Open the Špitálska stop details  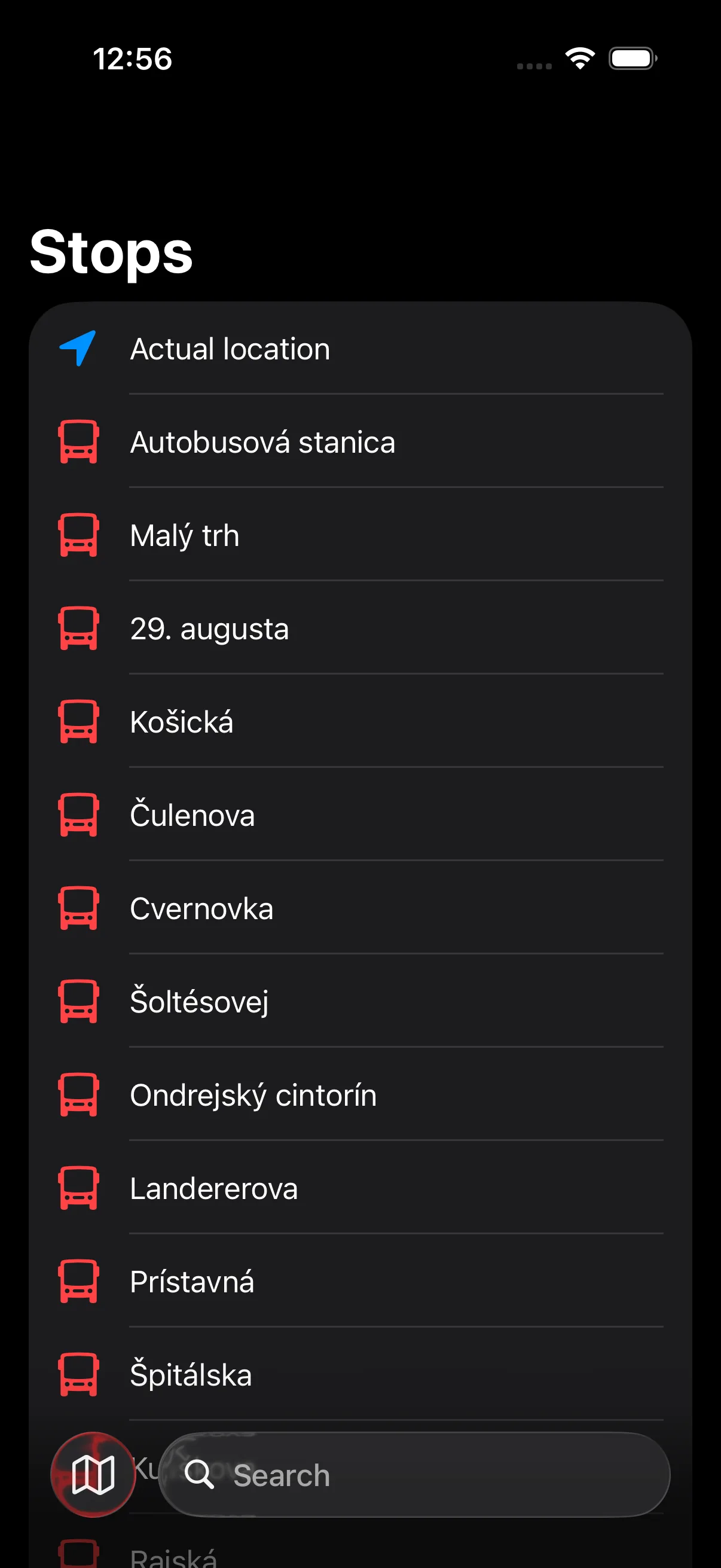point(191,1374)
